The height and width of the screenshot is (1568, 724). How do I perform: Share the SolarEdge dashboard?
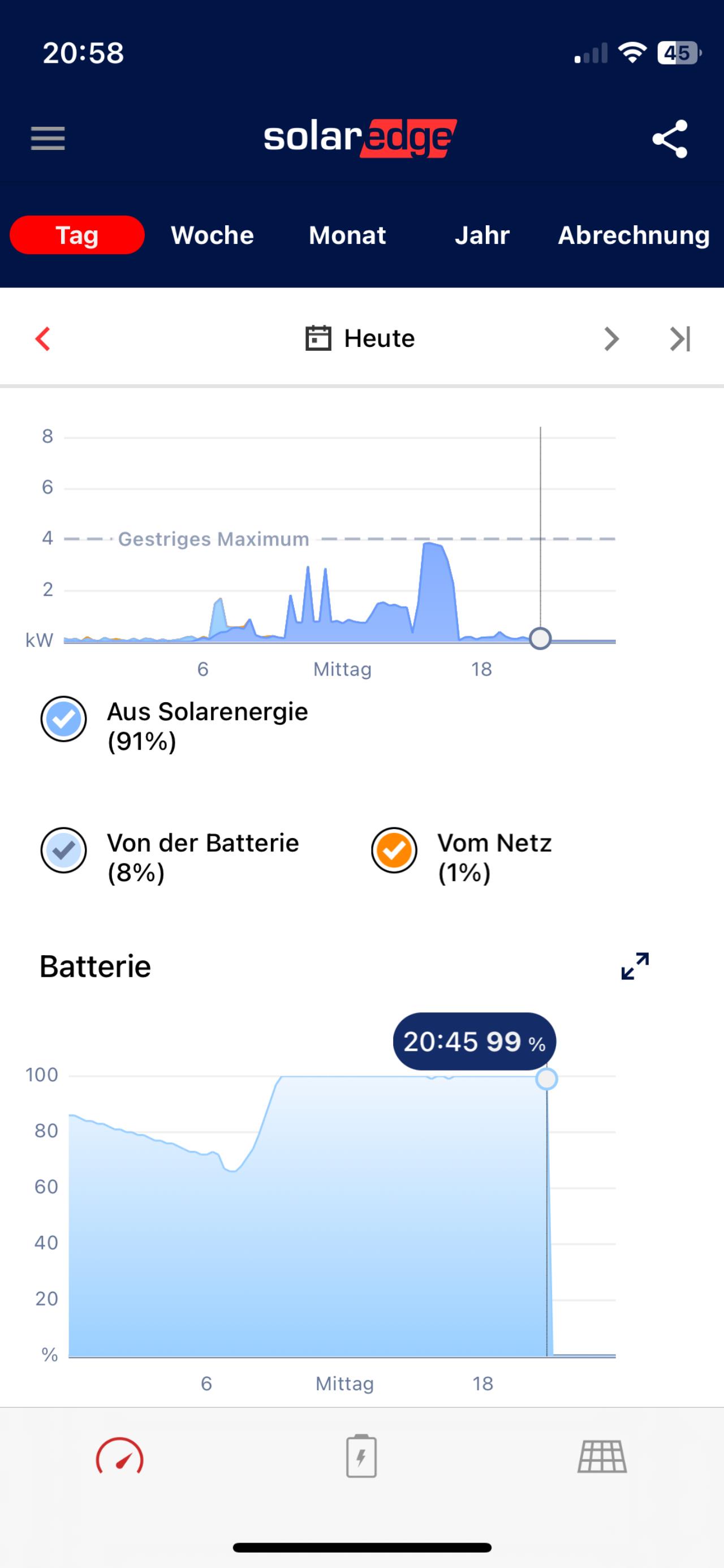670,139
